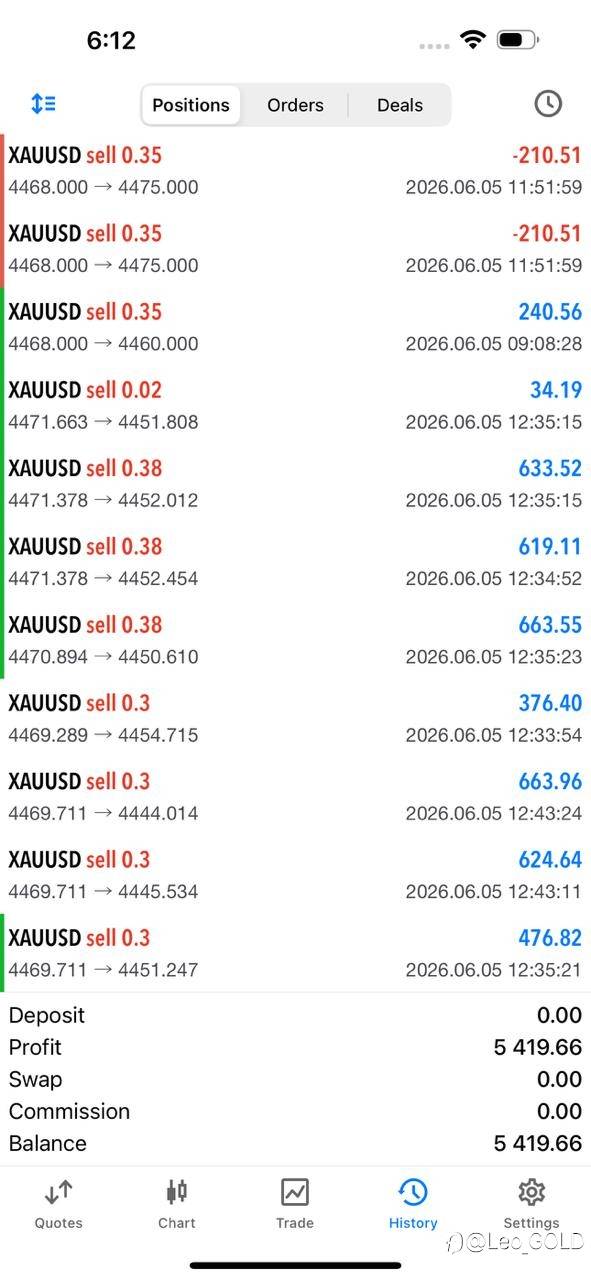This screenshot has height=1280, width=591.
Task: Select the Positions segment
Action: click(x=191, y=105)
